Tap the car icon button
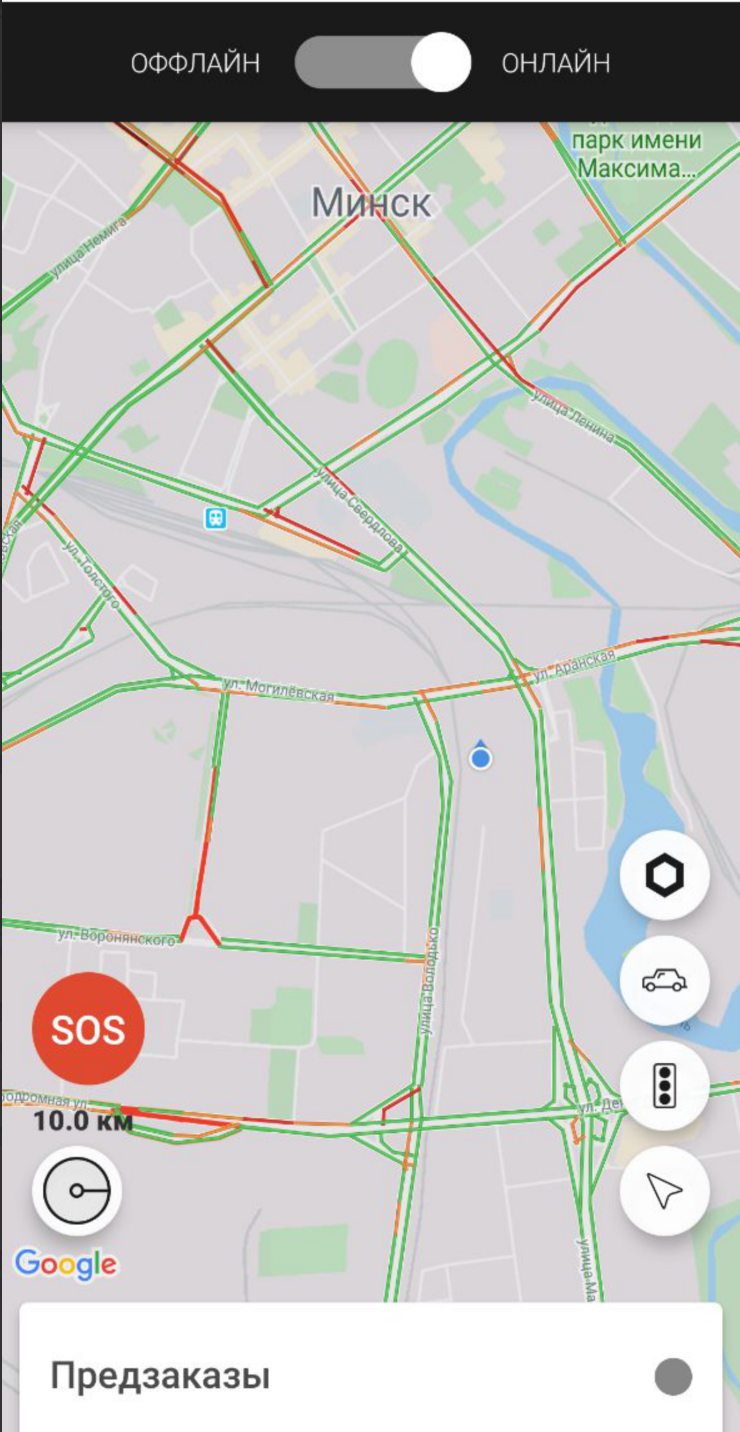 tap(664, 981)
